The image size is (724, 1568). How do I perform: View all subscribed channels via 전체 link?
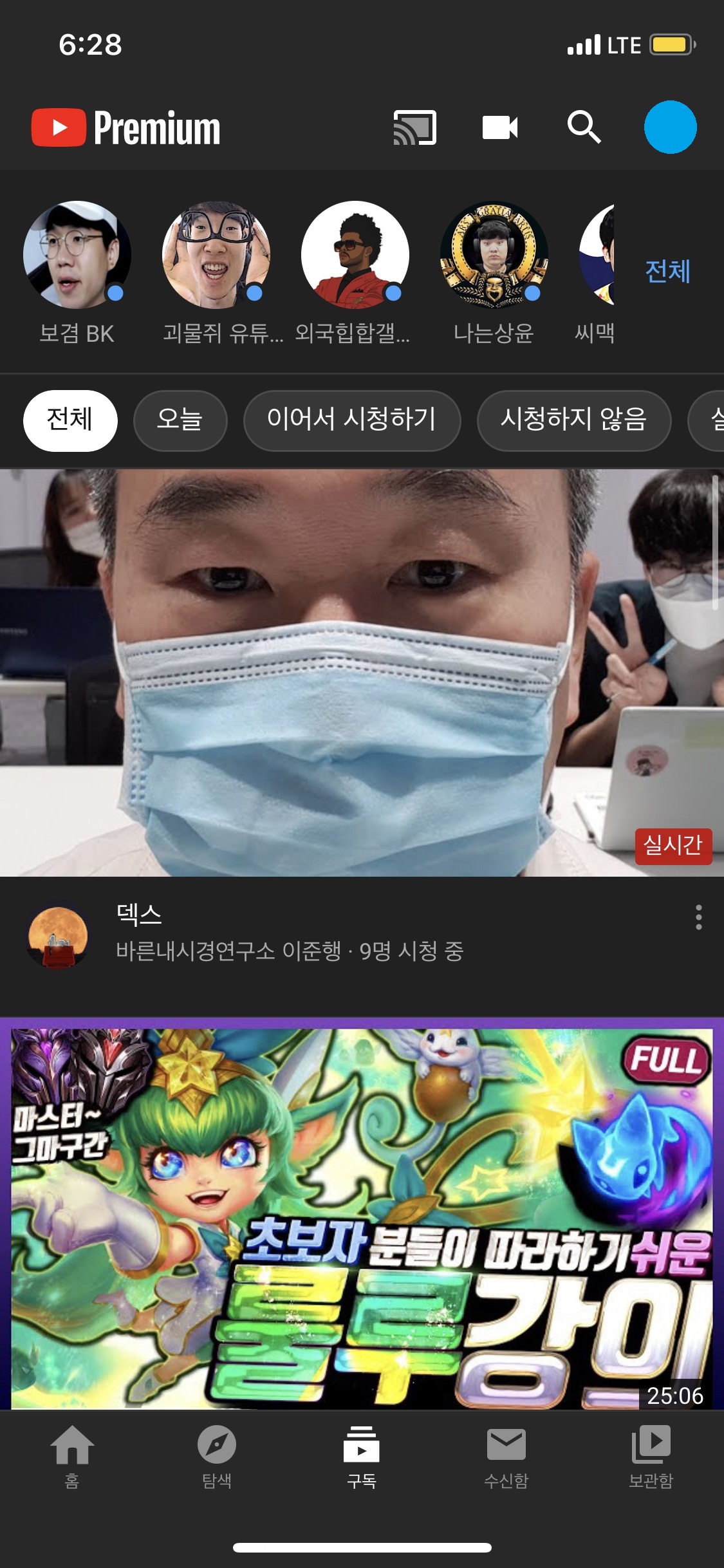click(668, 271)
